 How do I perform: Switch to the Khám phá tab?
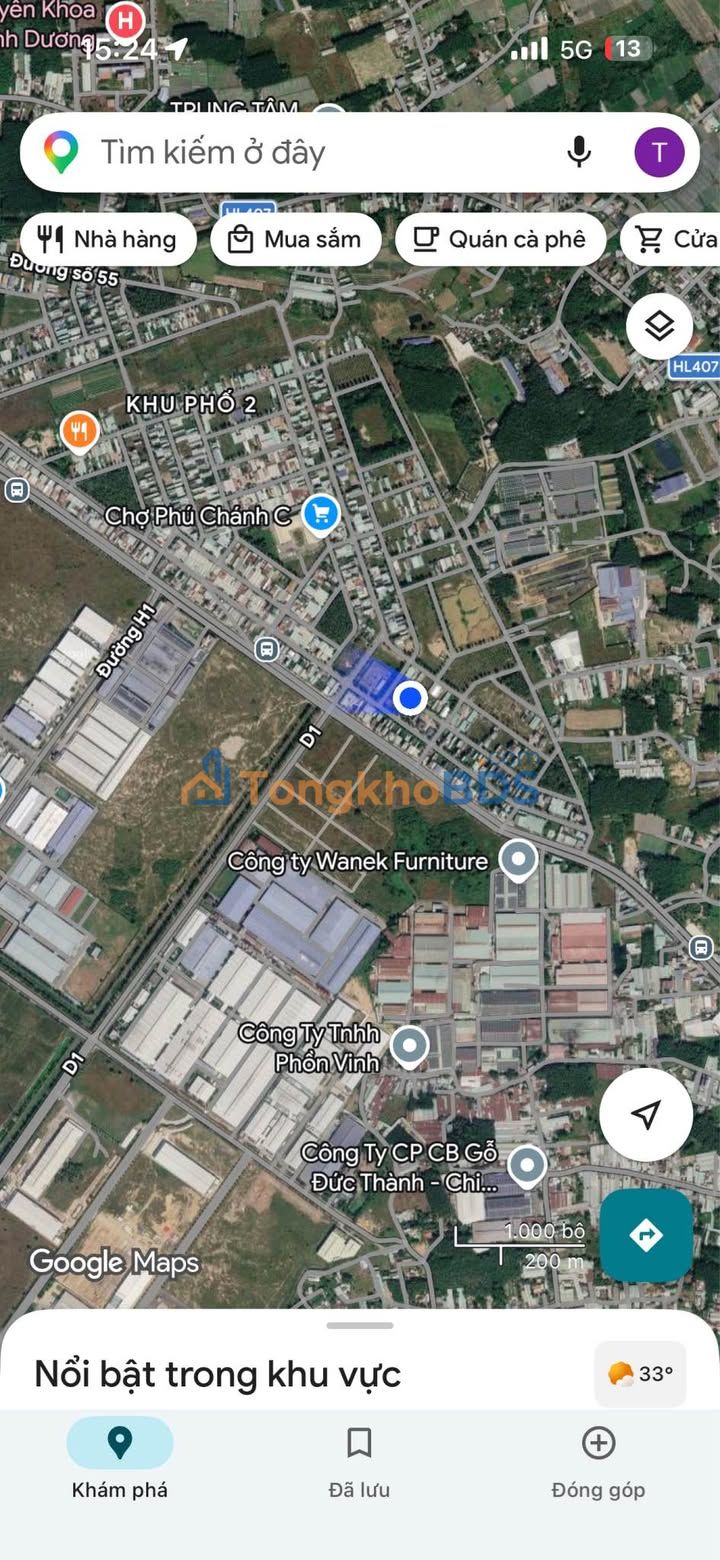tap(120, 1461)
